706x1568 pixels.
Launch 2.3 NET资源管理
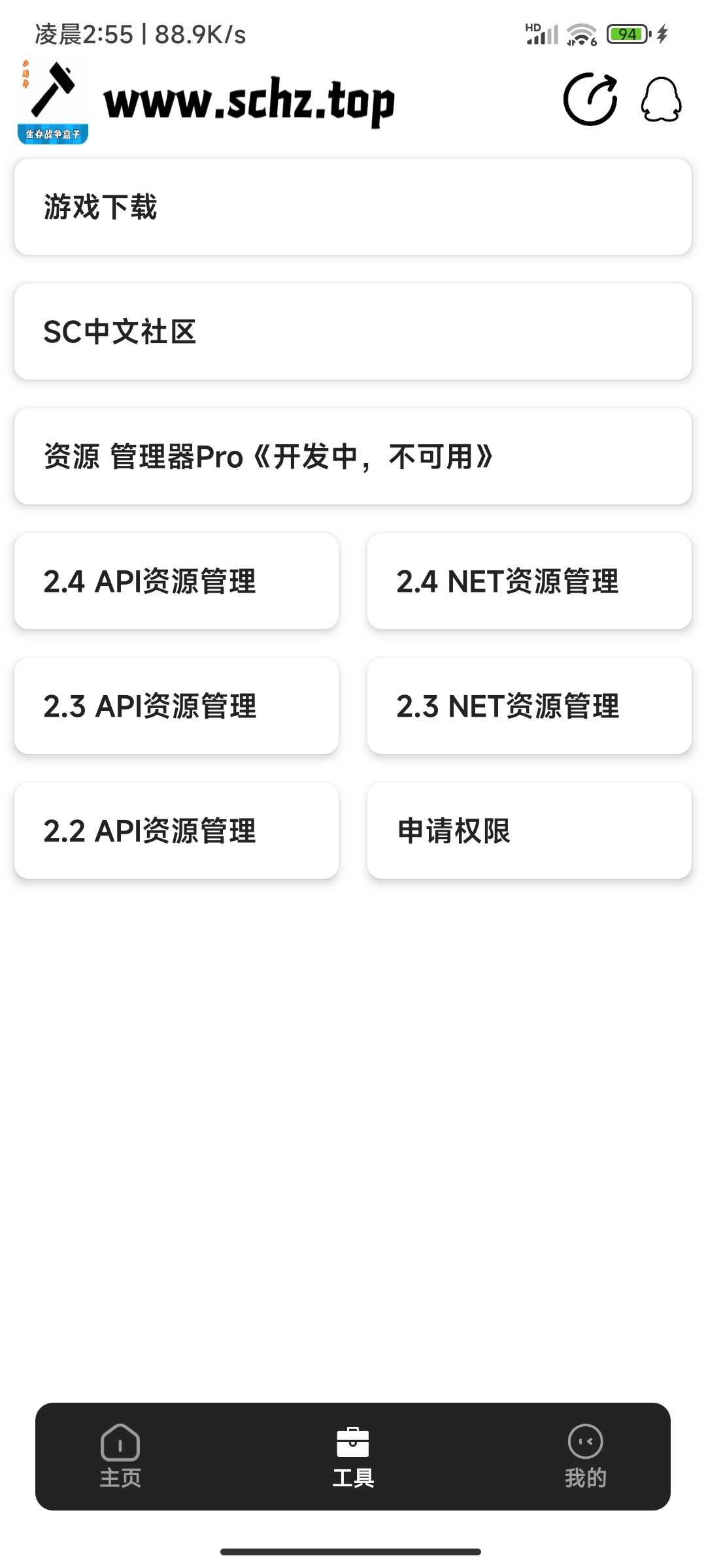click(x=529, y=706)
